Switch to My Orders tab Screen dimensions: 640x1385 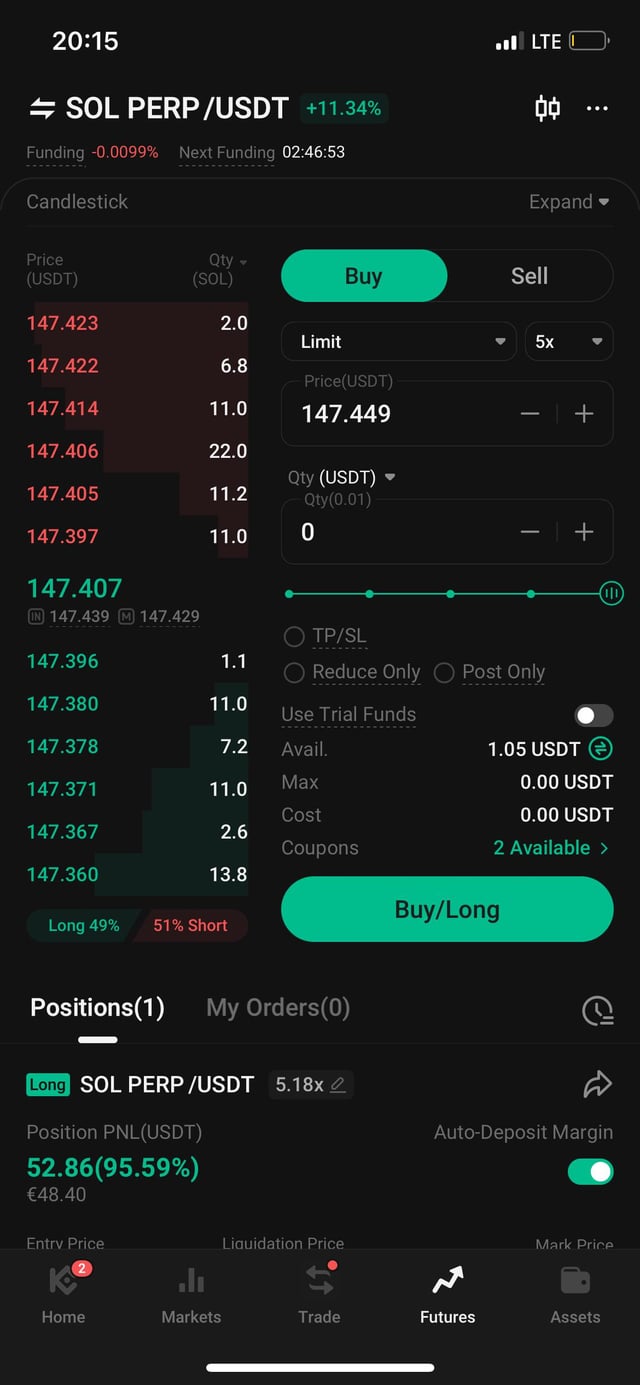point(278,1007)
